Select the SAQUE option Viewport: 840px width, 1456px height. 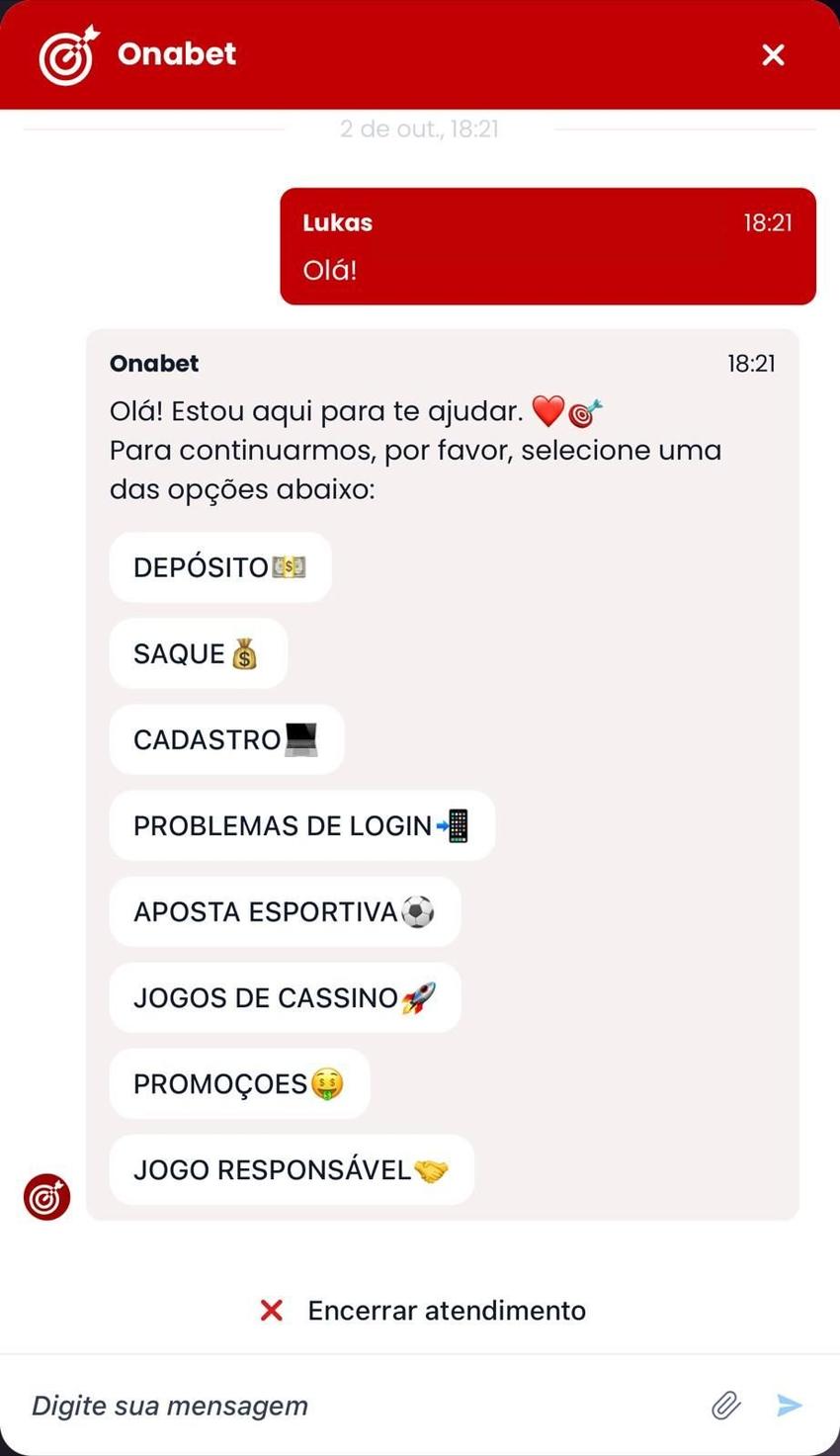click(198, 652)
